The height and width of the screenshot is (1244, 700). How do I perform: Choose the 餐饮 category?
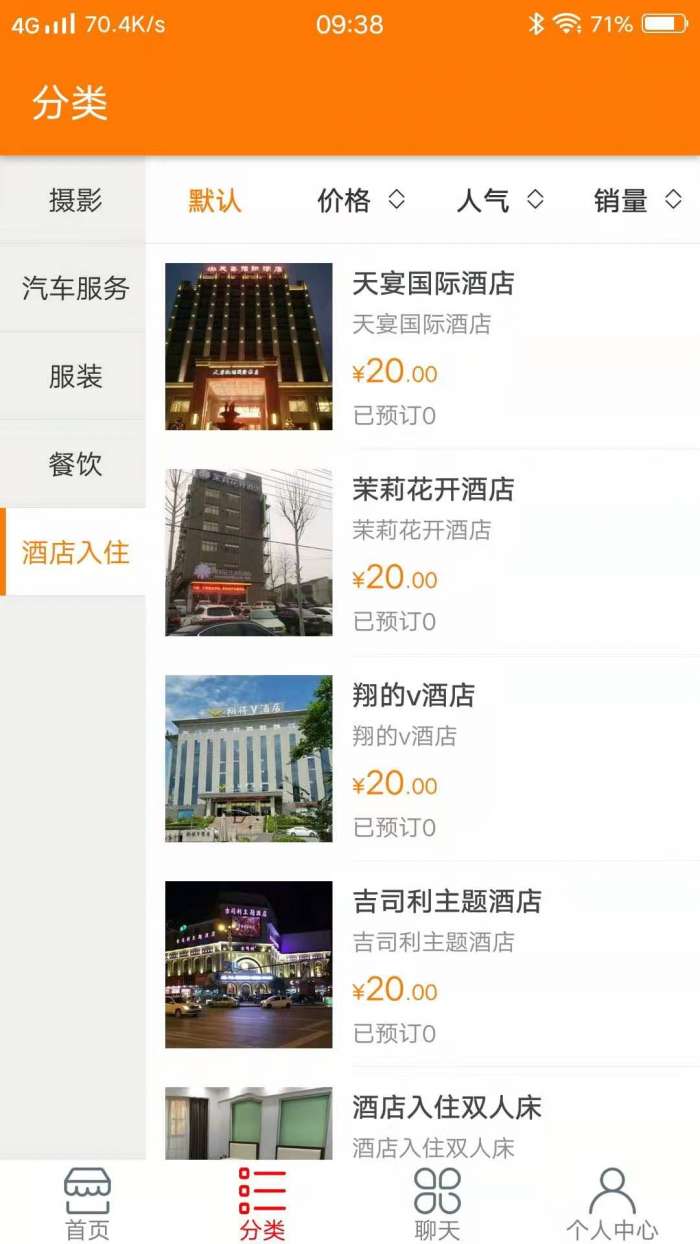click(x=75, y=465)
